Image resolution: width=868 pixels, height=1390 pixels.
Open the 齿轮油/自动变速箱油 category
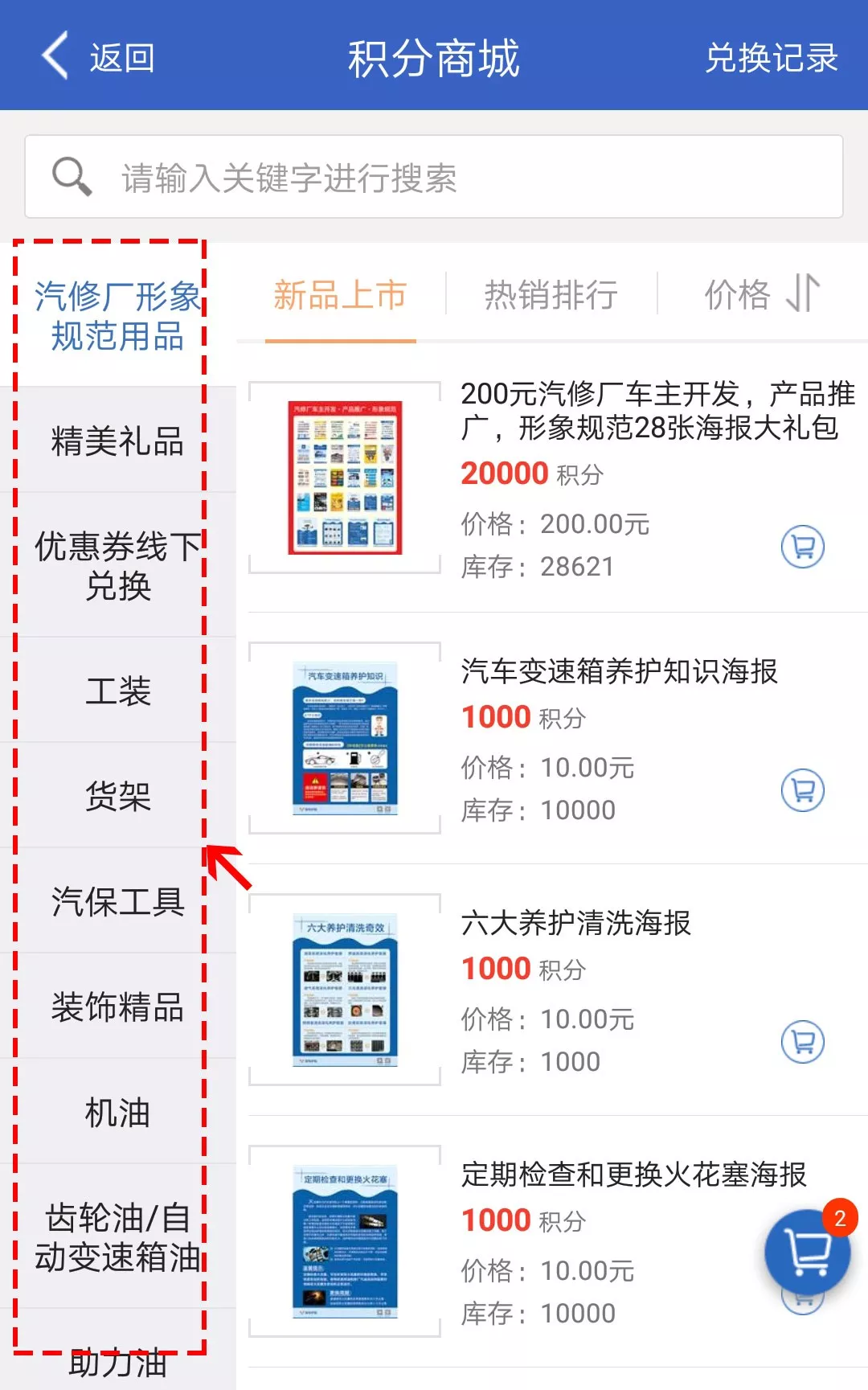pyautogui.click(x=117, y=1237)
